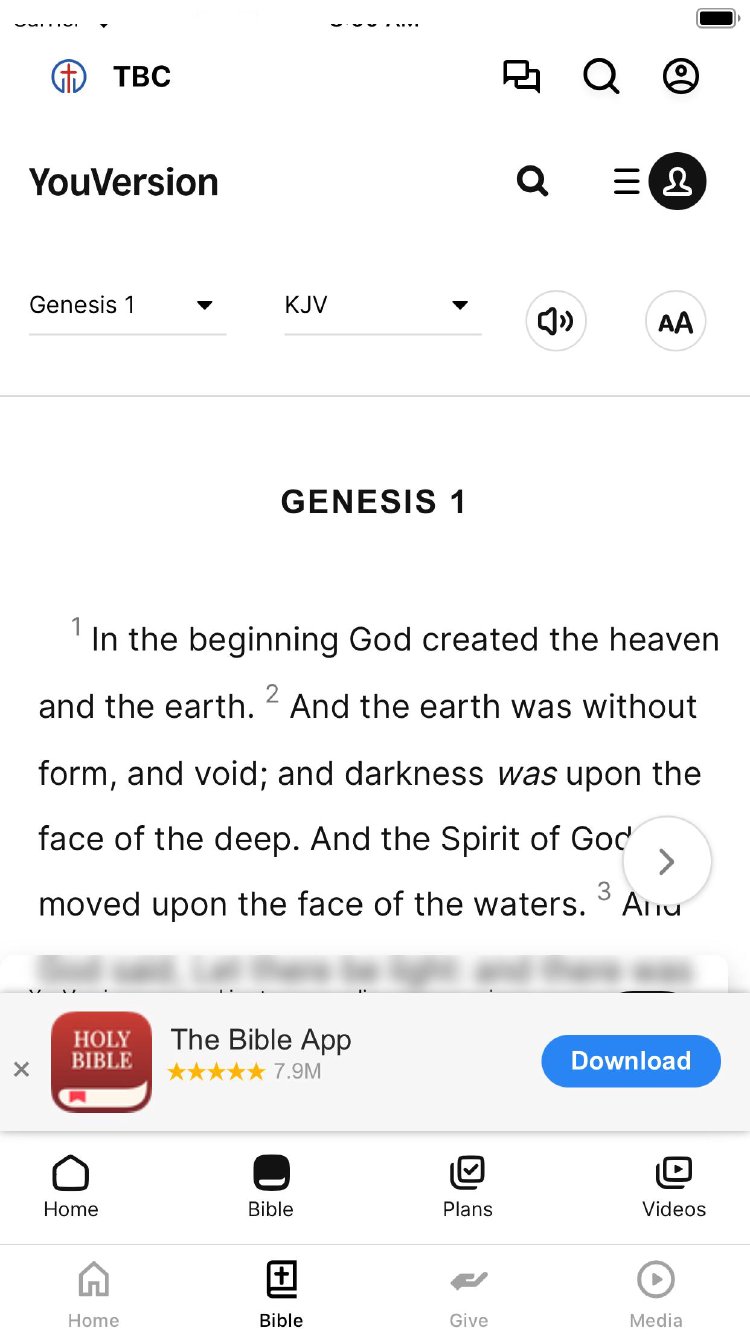This screenshot has width=750, height=1334.
Task: Switch to the YouVersion Videos tab
Action: pyautogui.click(x=674, y=1187)
